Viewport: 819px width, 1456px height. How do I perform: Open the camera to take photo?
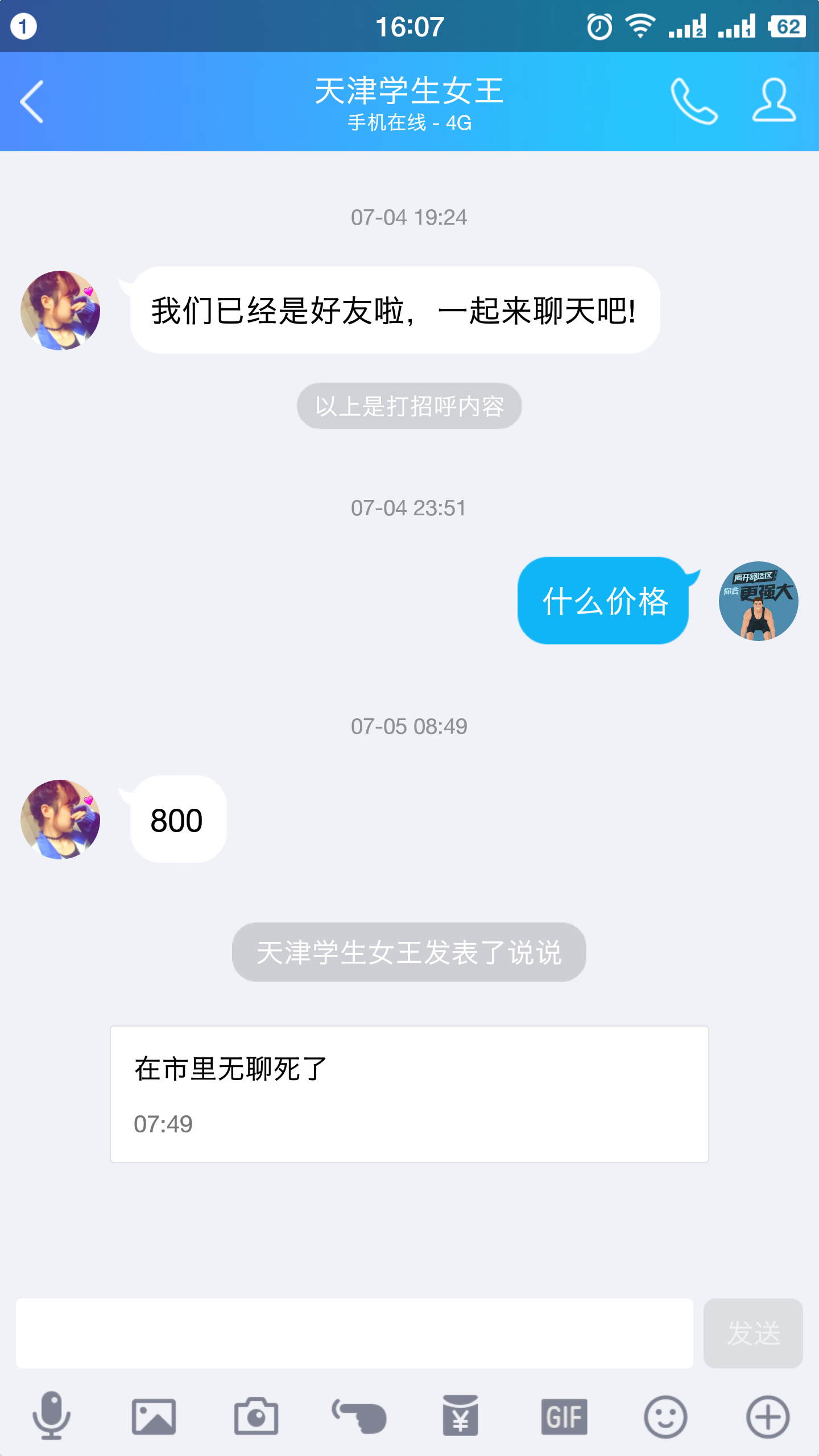pos(256,1417)
